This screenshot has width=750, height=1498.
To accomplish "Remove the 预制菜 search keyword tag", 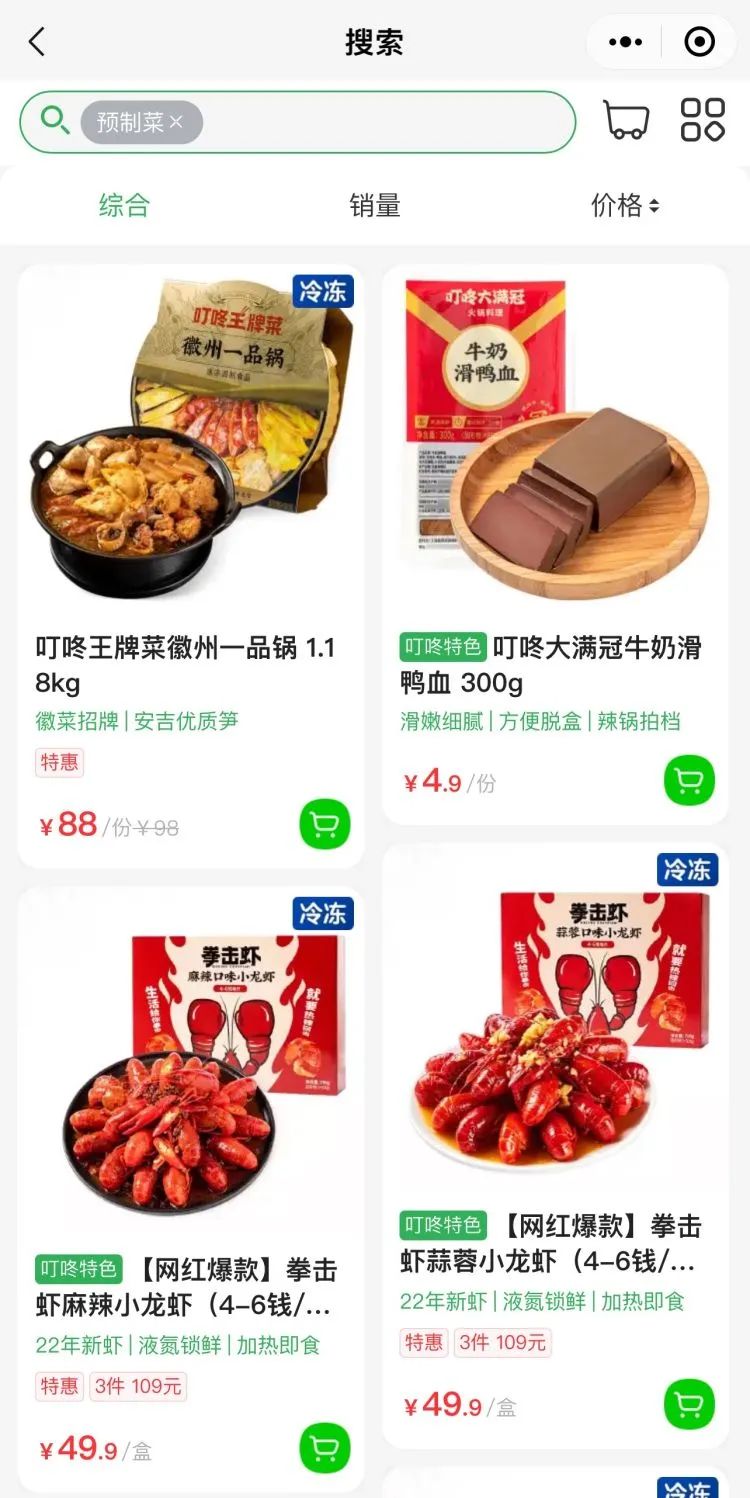I will click(176, 120).
